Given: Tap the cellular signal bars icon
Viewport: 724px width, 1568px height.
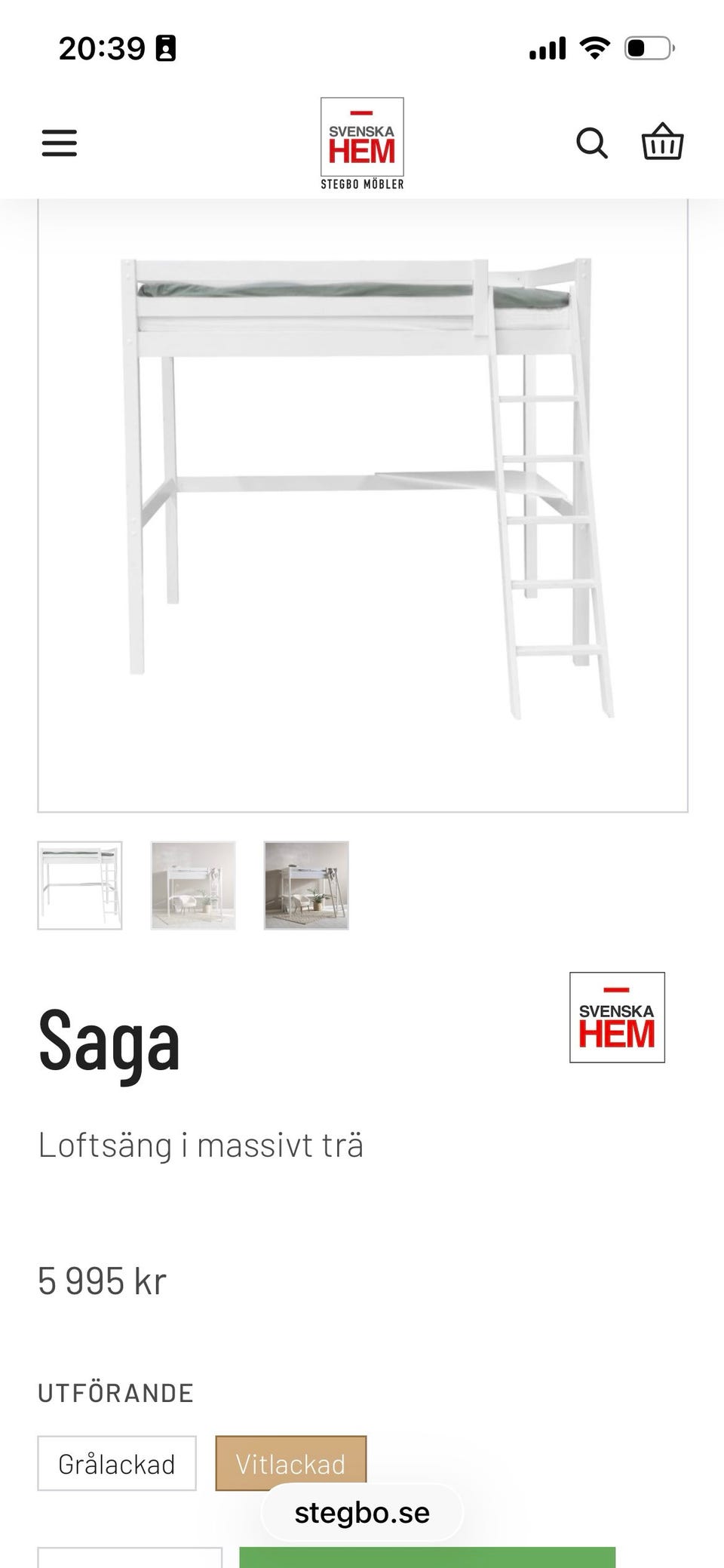Looking at the screenshot, I should [548, 48].
